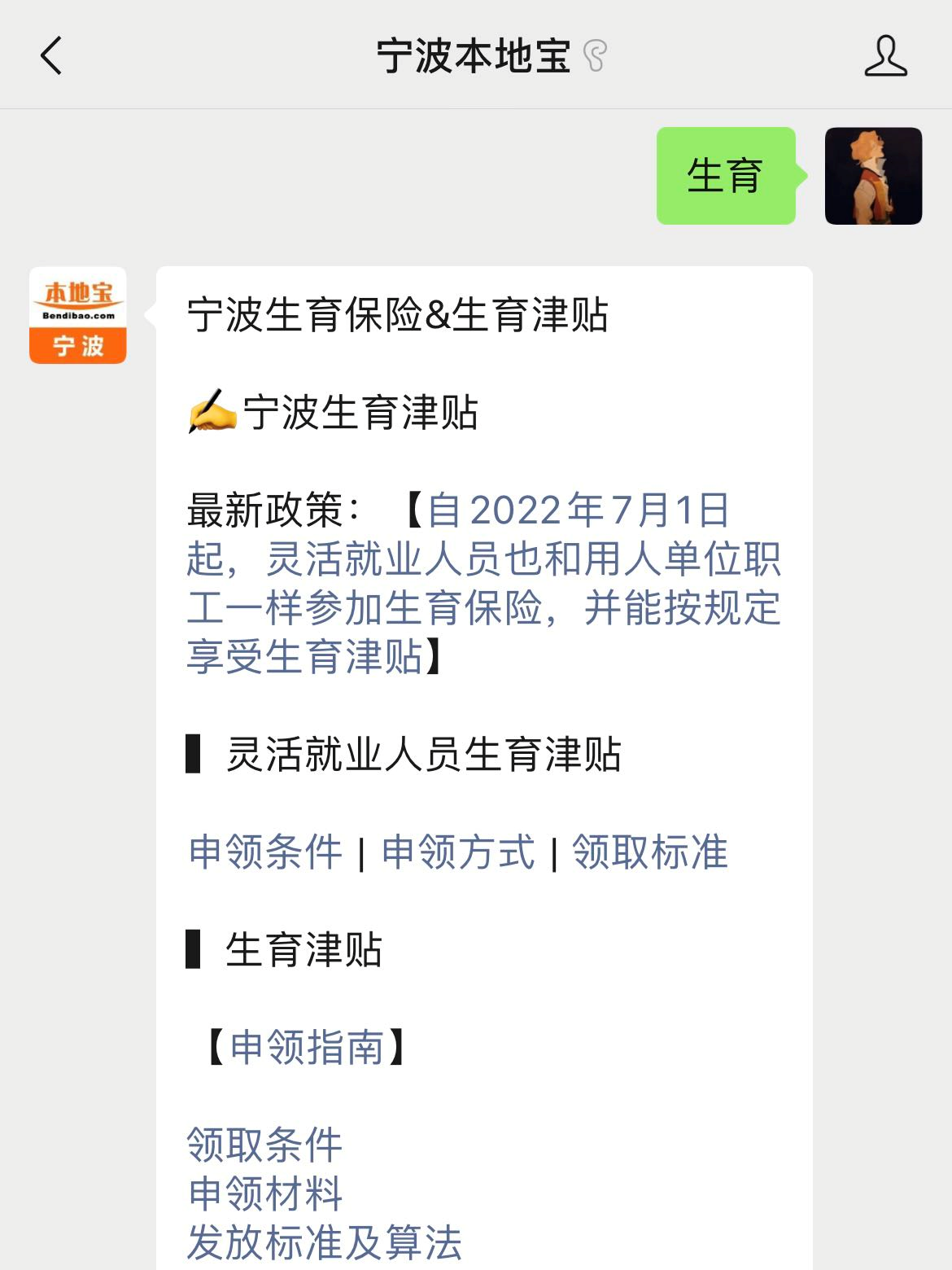Viewport: 952px width, 1270px height.
Task: Open the 申领条件 link
Action: pyautogui.click(x=265, y=852)
